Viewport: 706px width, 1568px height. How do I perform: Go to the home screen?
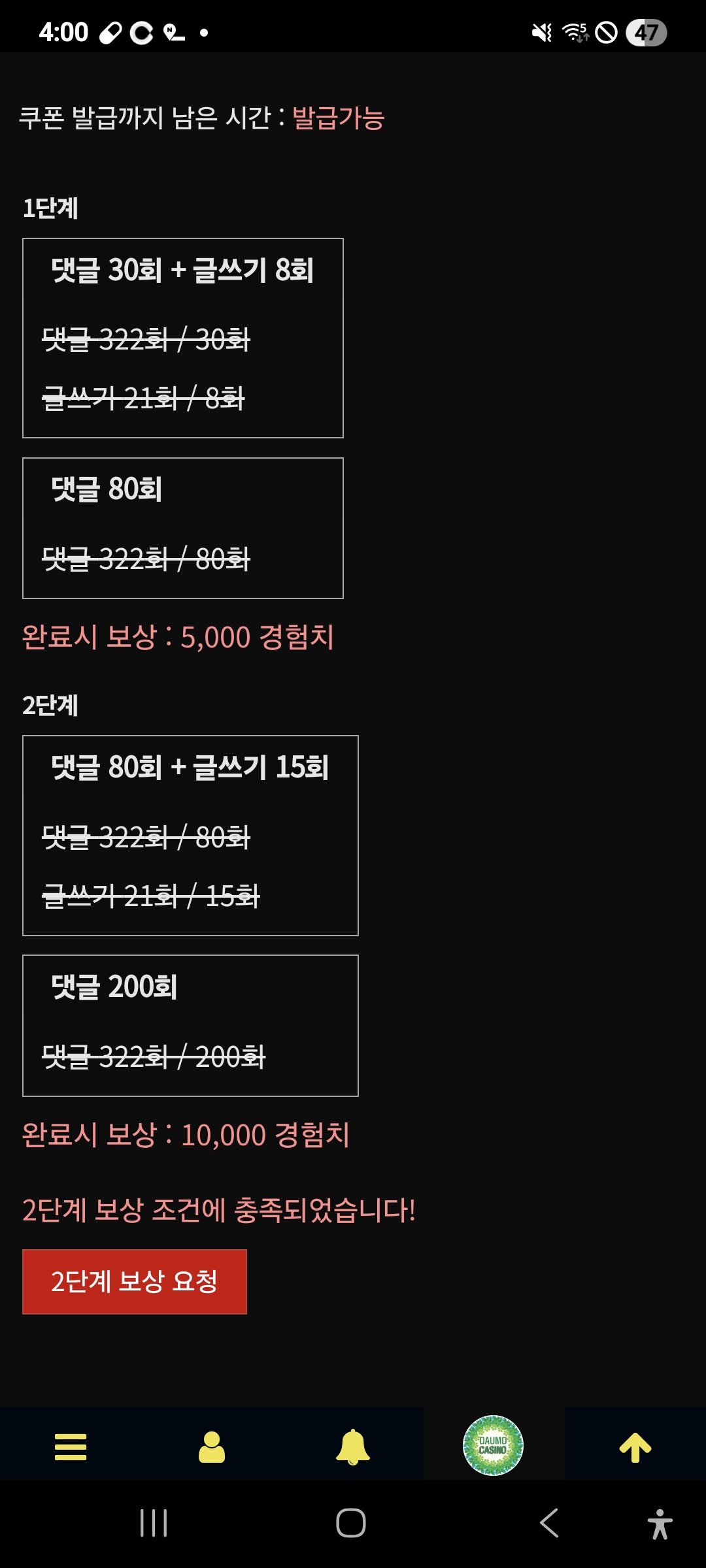click(x=351, y=1523)
